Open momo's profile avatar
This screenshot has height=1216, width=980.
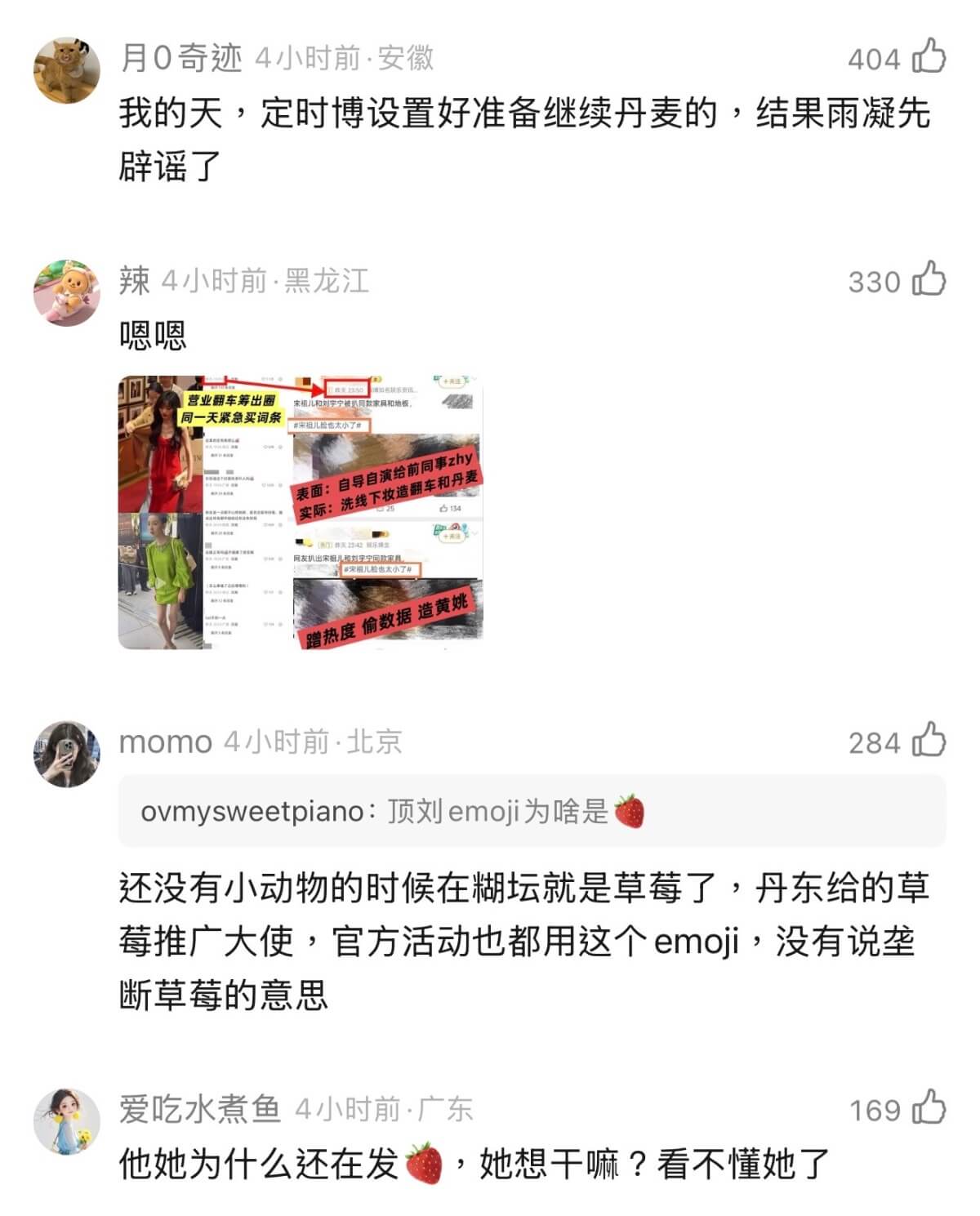pos(66,754)
